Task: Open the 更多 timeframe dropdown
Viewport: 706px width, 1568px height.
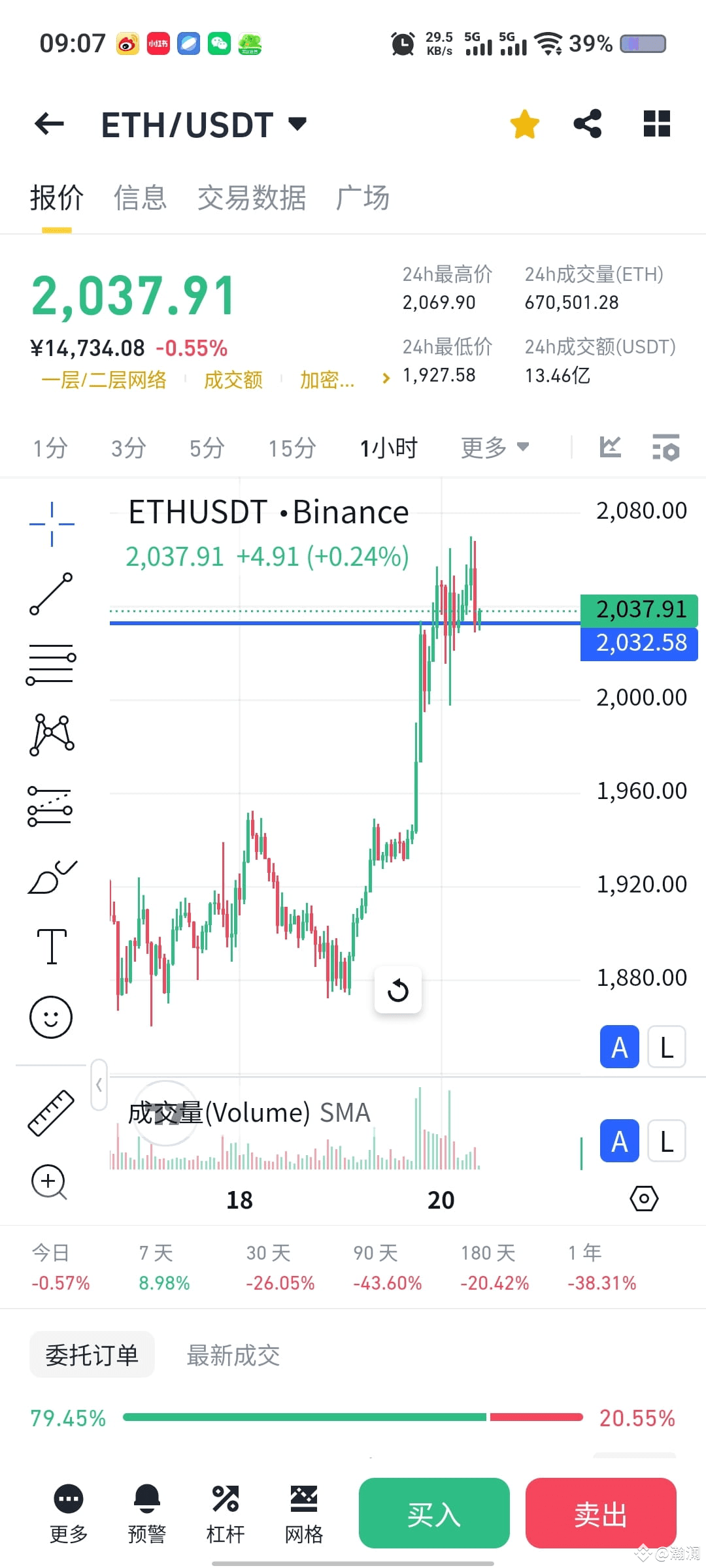Action: [x=496, y=448]
